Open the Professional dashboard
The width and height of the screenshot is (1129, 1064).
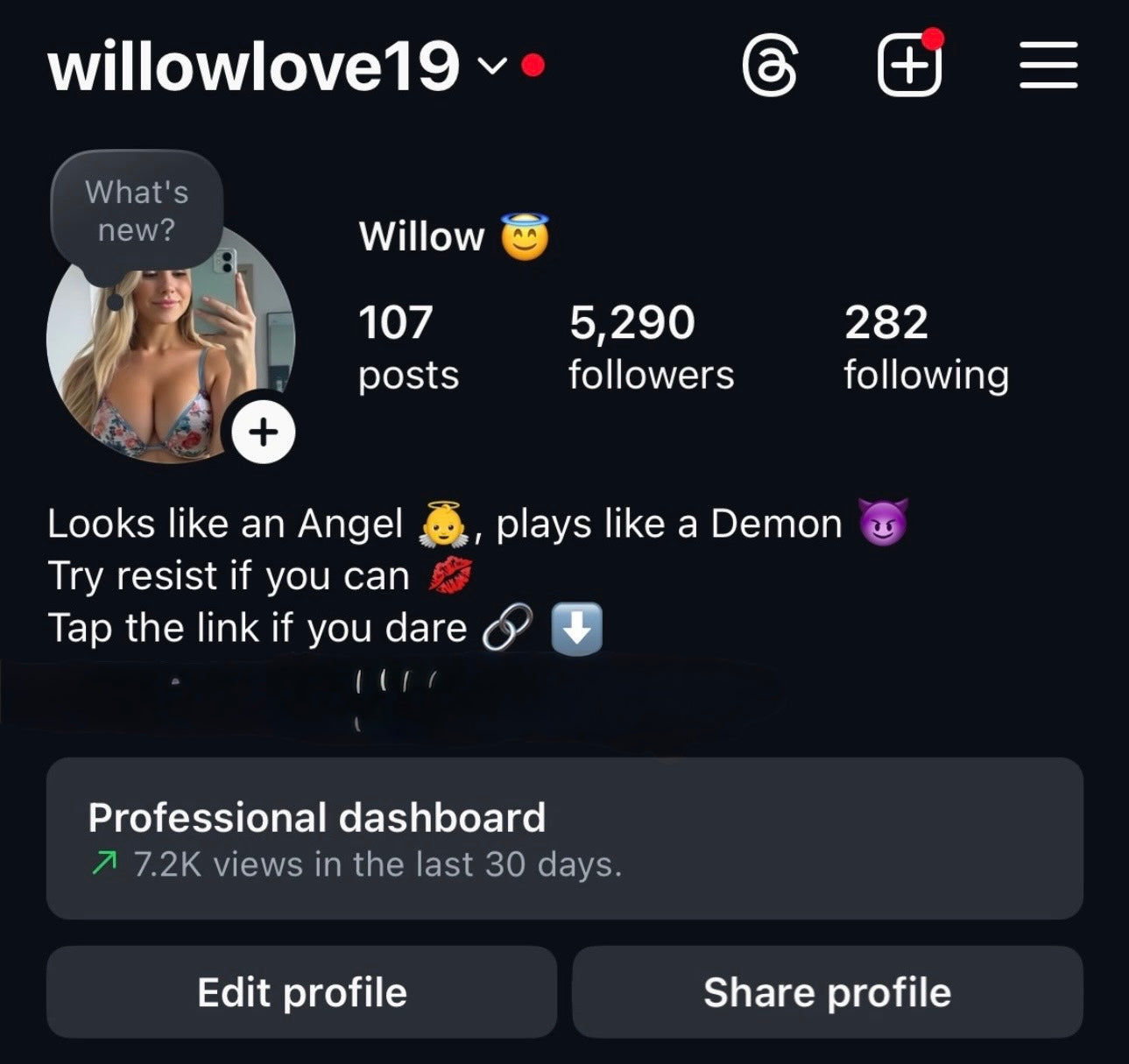coord(564,838)
